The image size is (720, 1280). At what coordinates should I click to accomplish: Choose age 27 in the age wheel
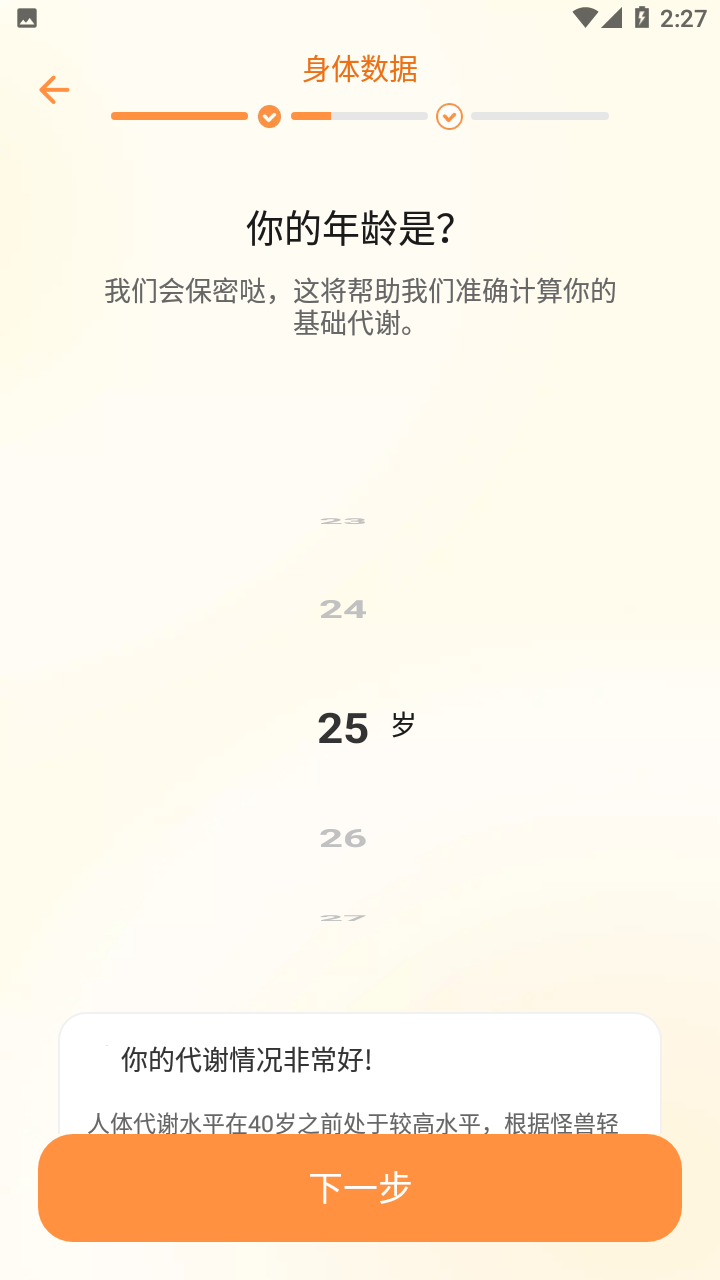343,917
